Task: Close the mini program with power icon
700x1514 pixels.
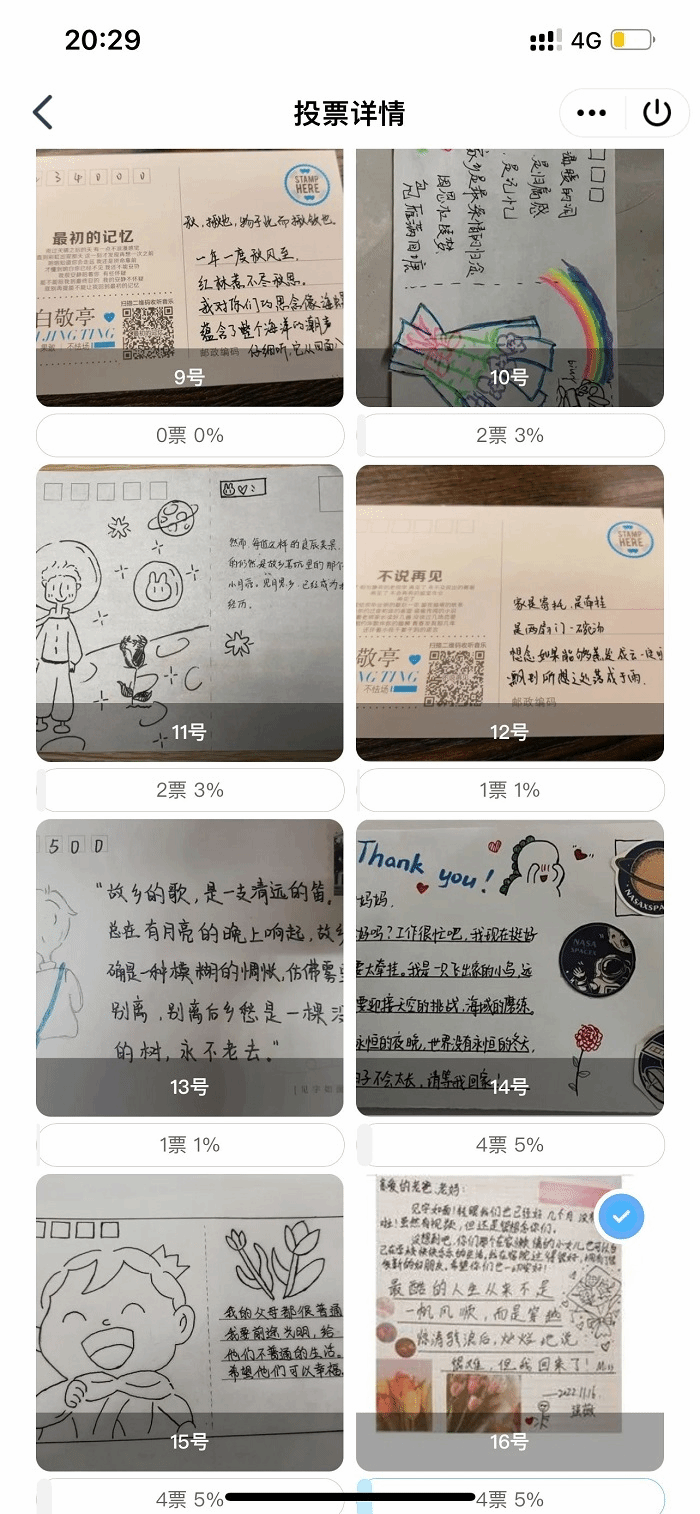Action: pos(657,113)
